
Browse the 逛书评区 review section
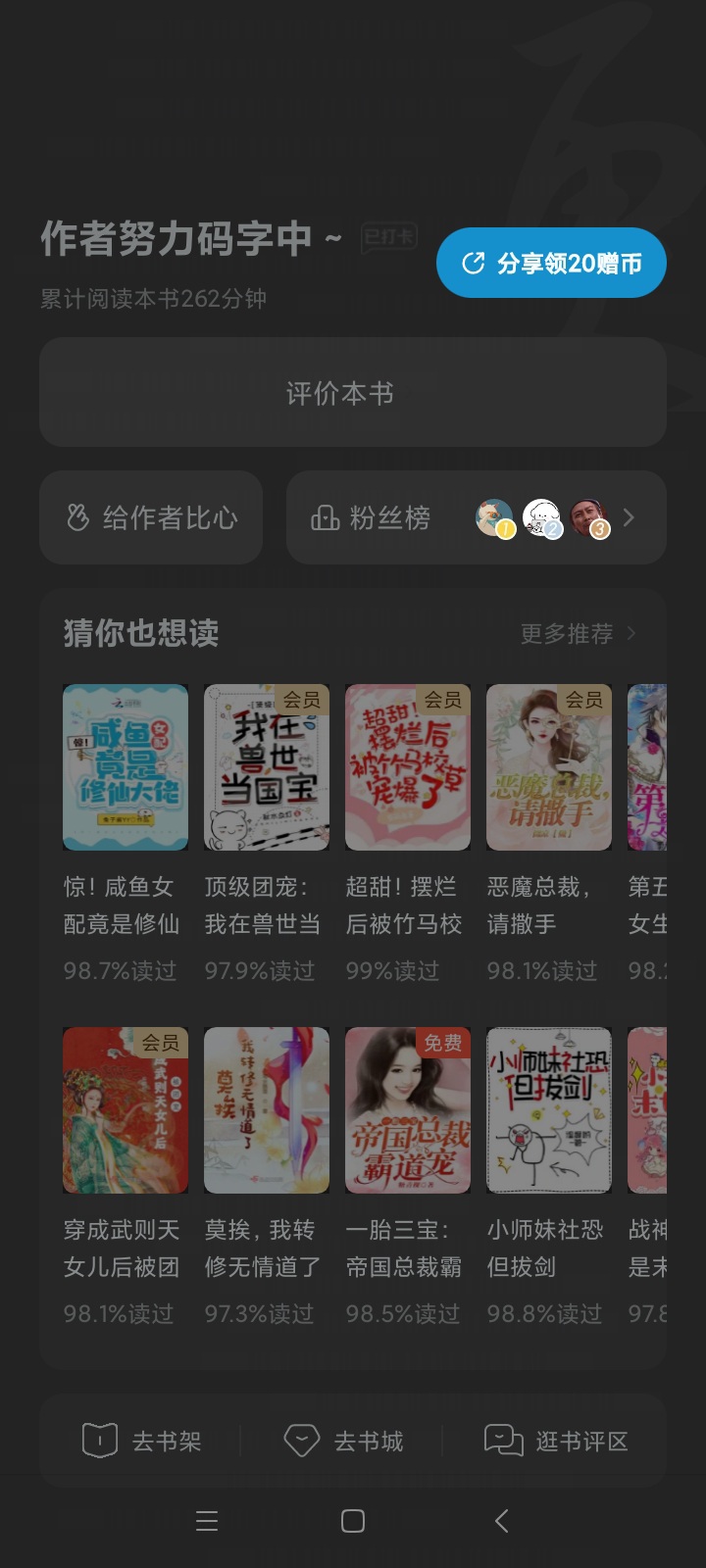pyautogui.click(x=556, y=1441)
